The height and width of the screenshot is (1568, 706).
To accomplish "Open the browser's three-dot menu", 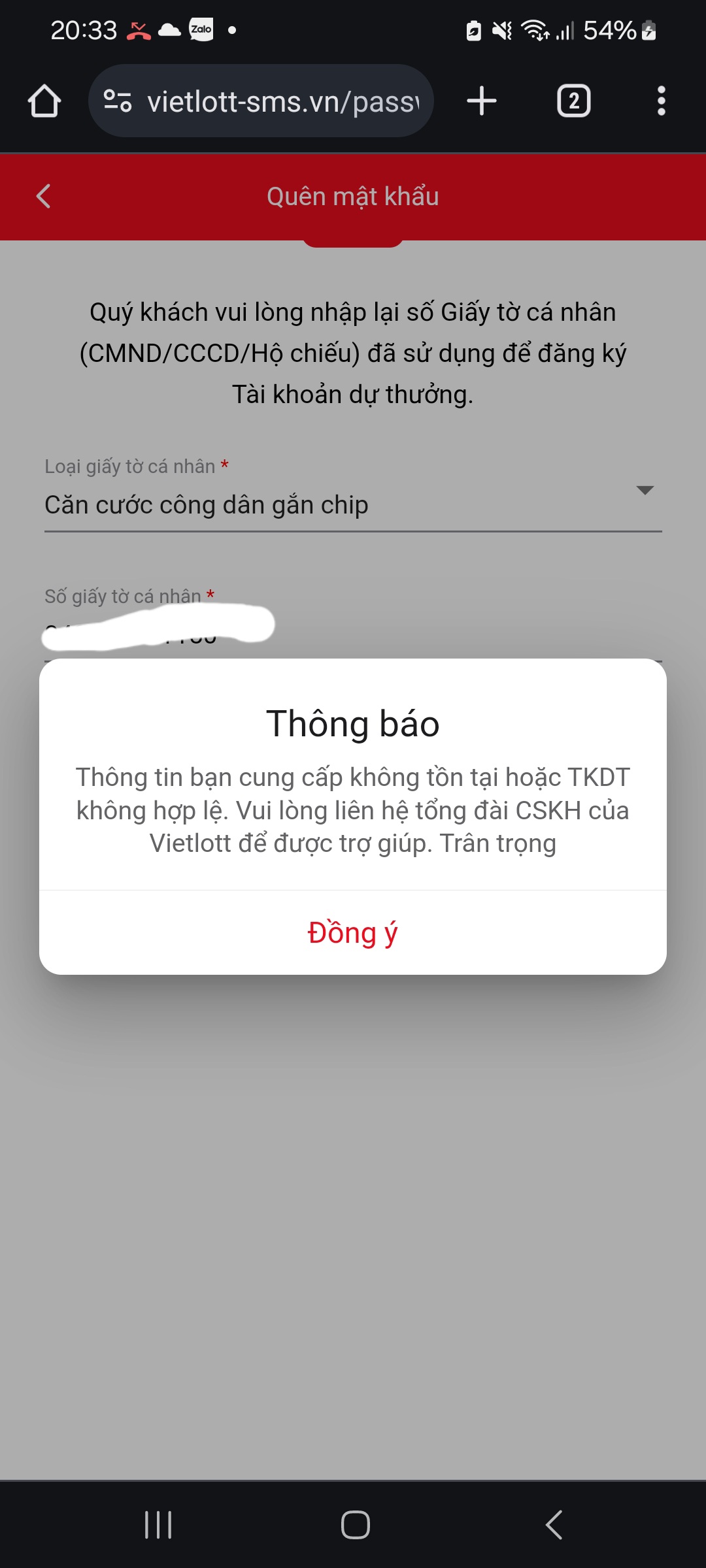I will click(661, 100).
